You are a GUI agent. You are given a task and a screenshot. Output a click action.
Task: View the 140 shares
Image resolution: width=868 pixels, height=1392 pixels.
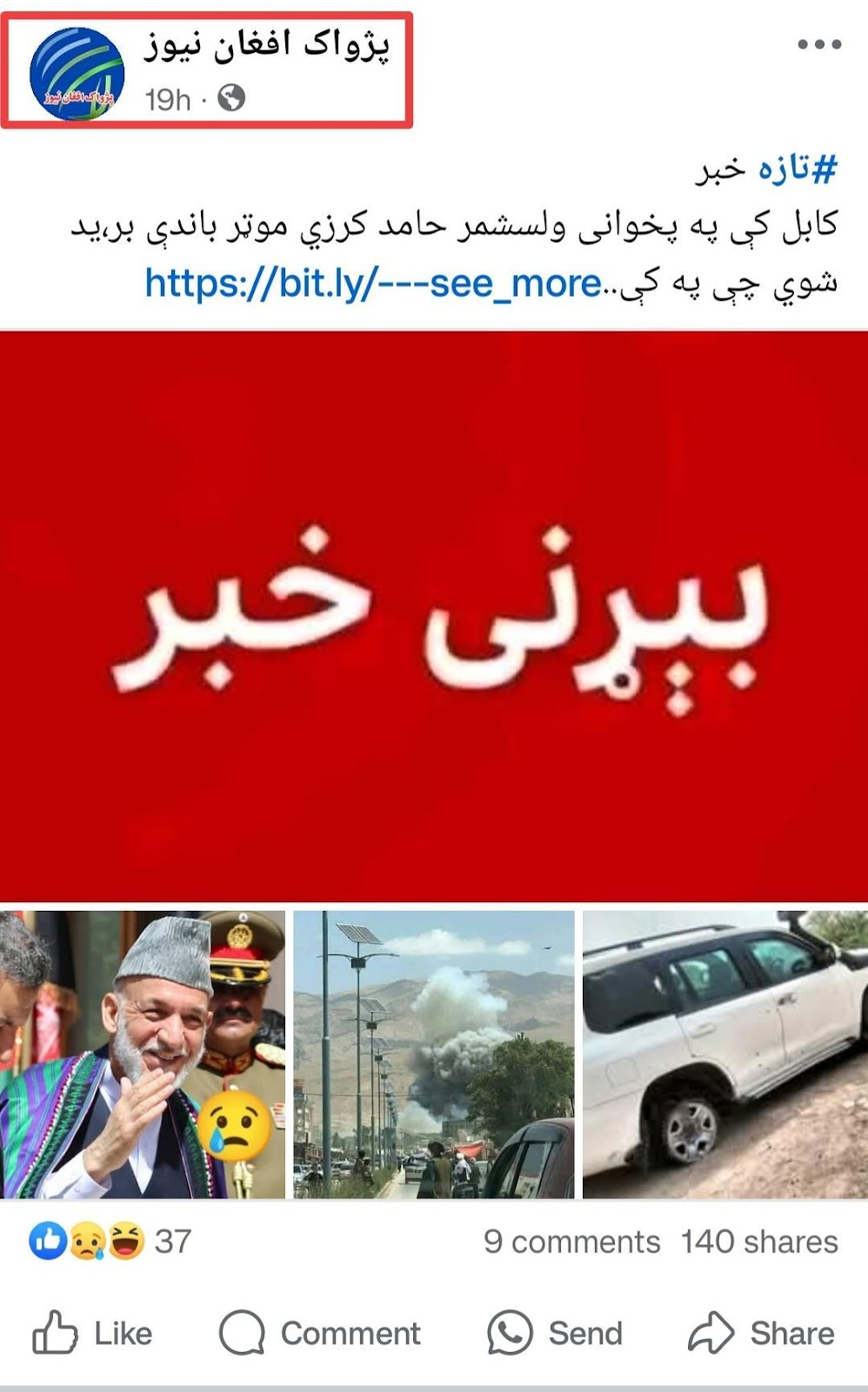758,1241
